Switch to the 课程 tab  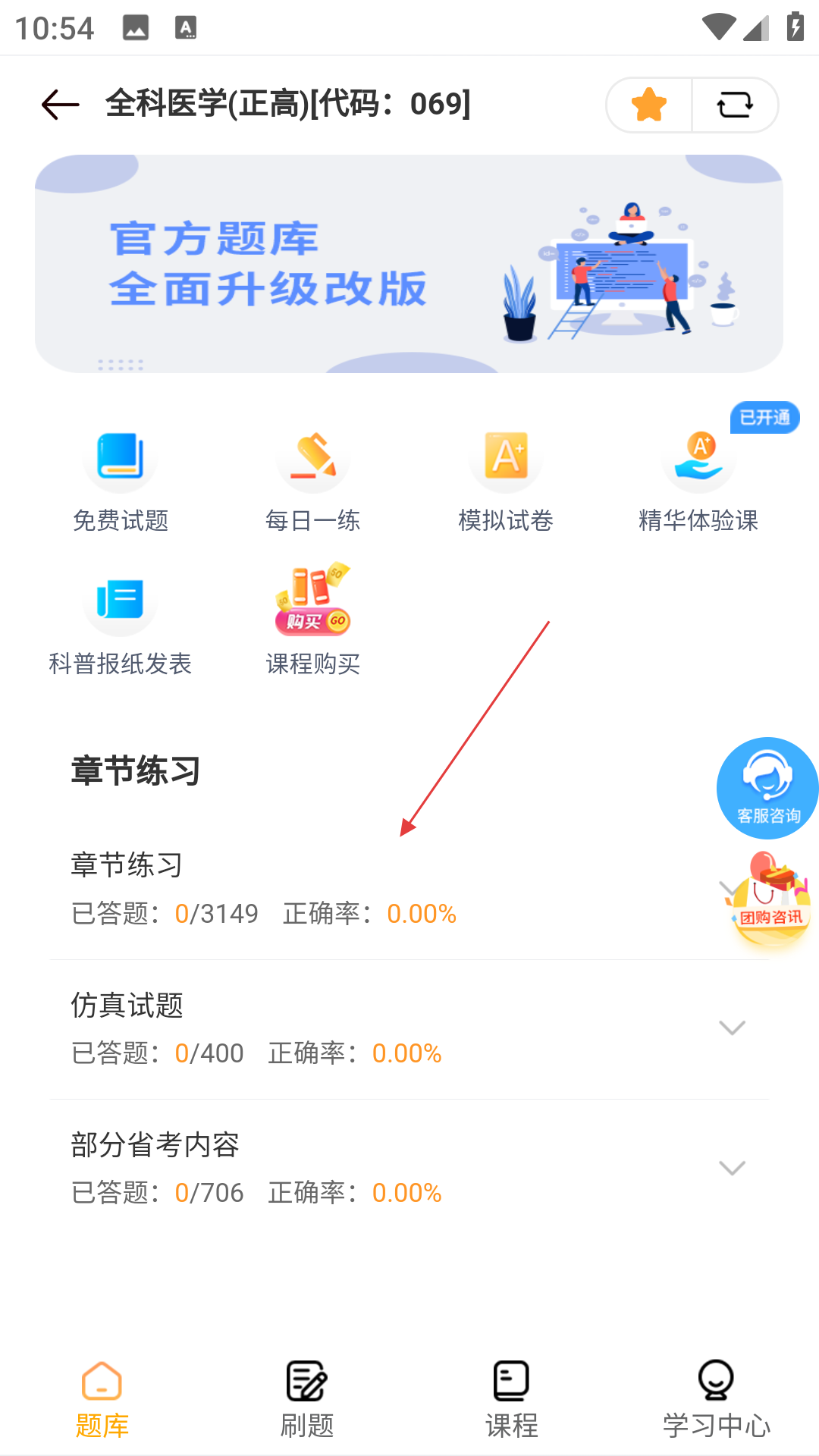point(512,1400)
